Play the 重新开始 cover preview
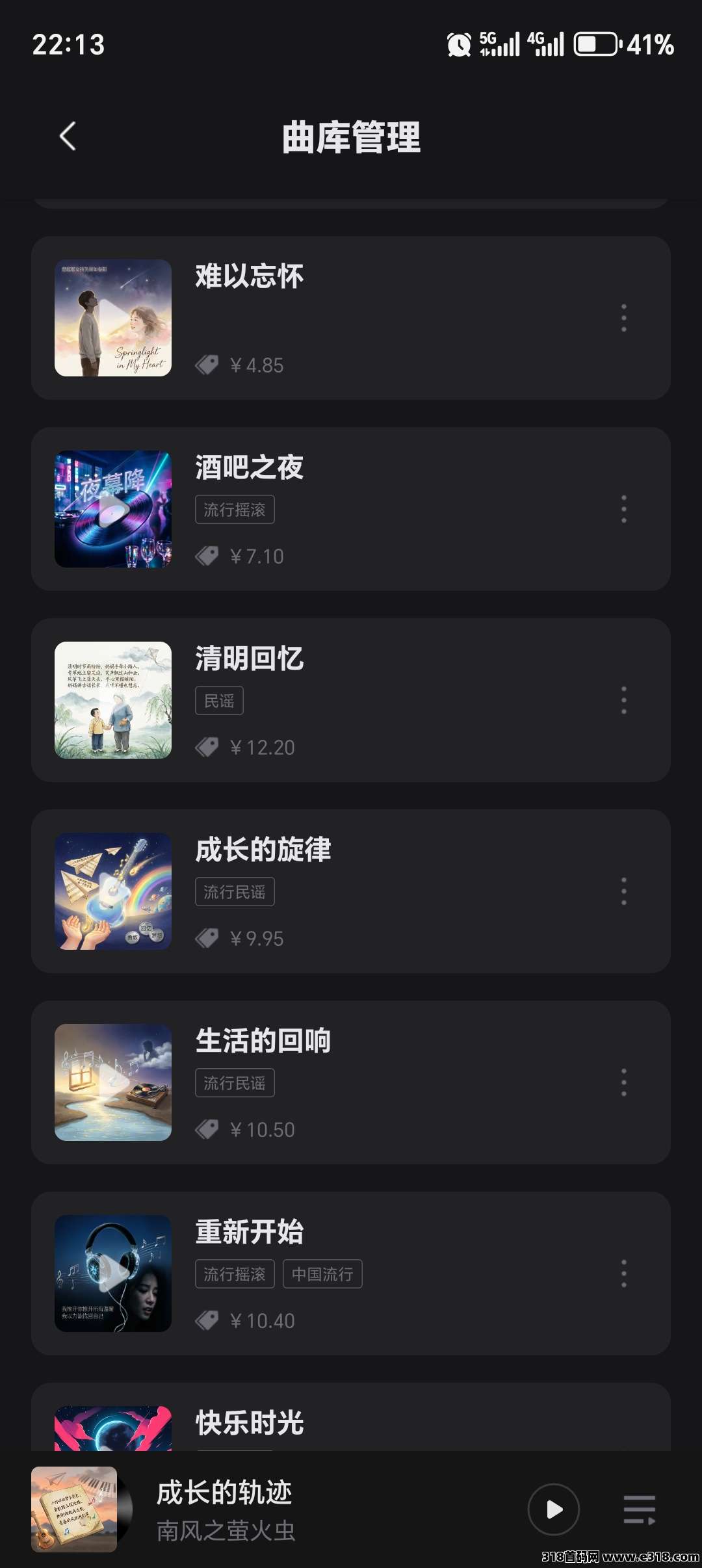702x1568 pixels. pyautogui.click(x=113, y=1274)
